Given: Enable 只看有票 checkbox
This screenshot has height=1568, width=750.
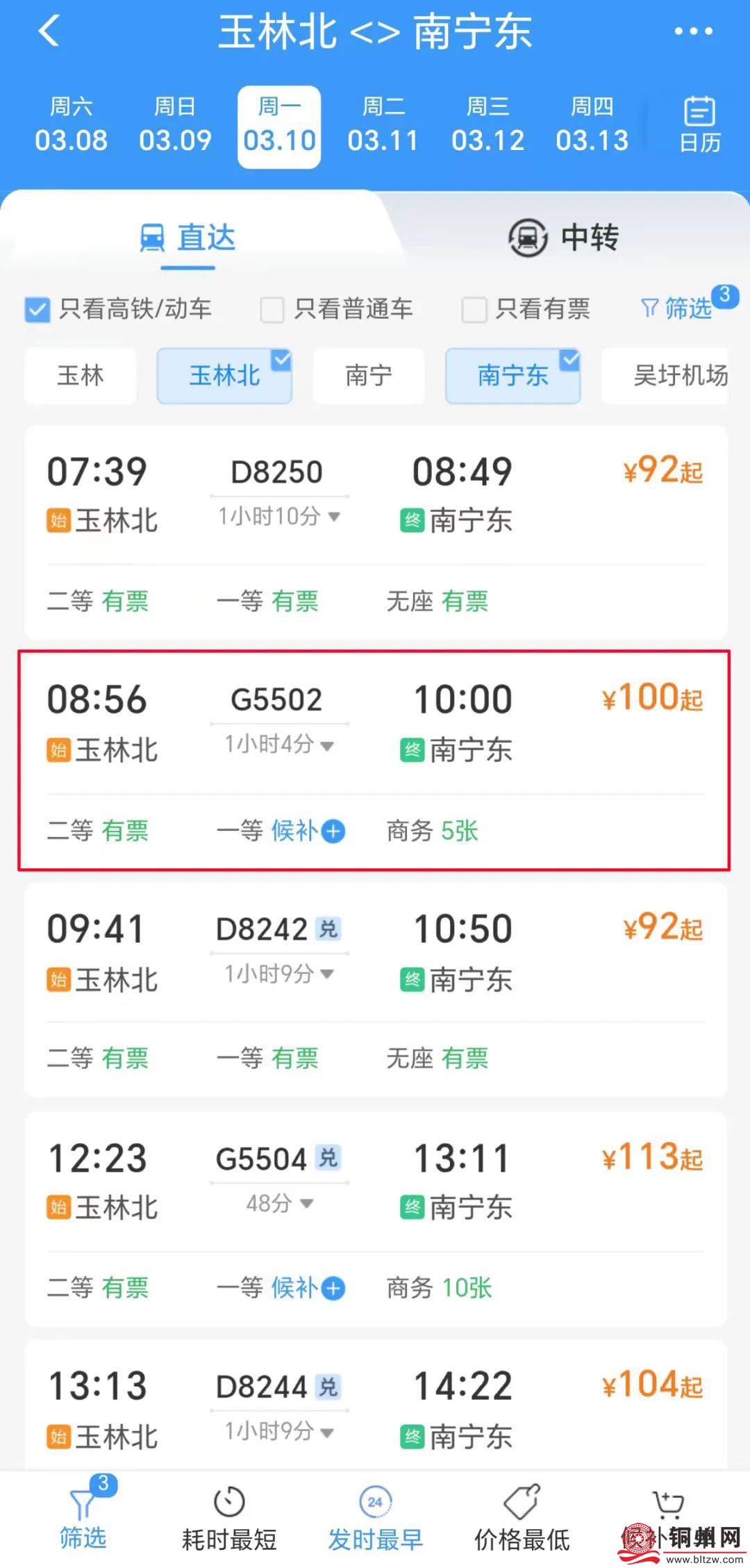Looking at the screenshot, I should pyautogui.click(x=474, y=310).
